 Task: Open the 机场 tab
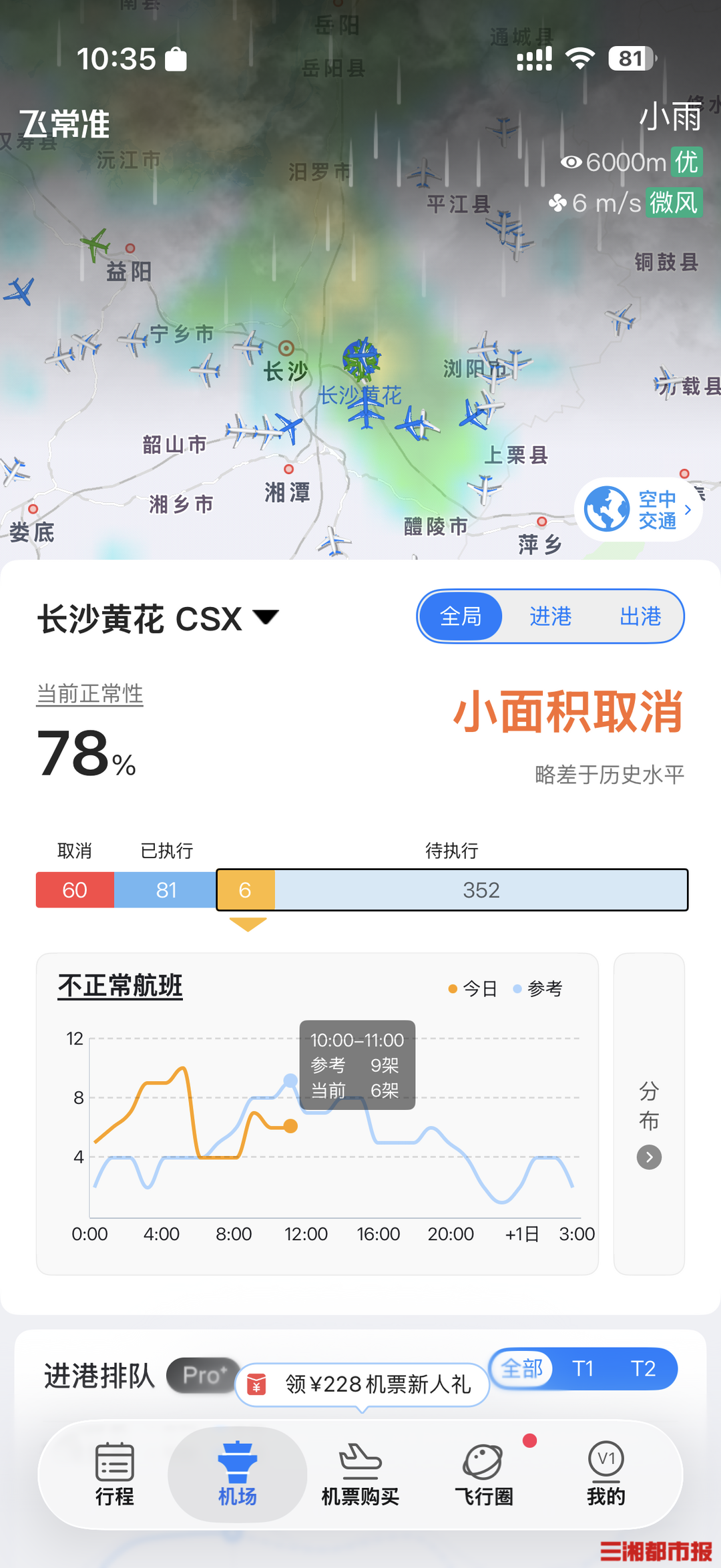point(237,1475)
